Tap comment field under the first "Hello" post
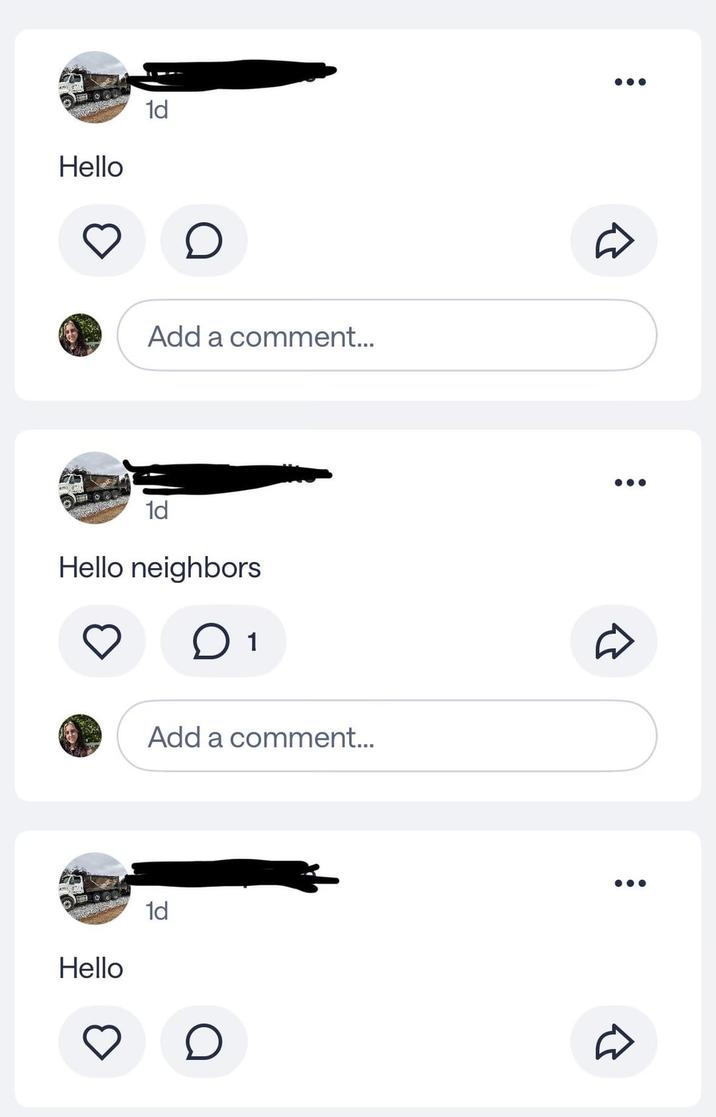Image resolution: width=716 pixels, height=1117 pixels. pos(387,336)
